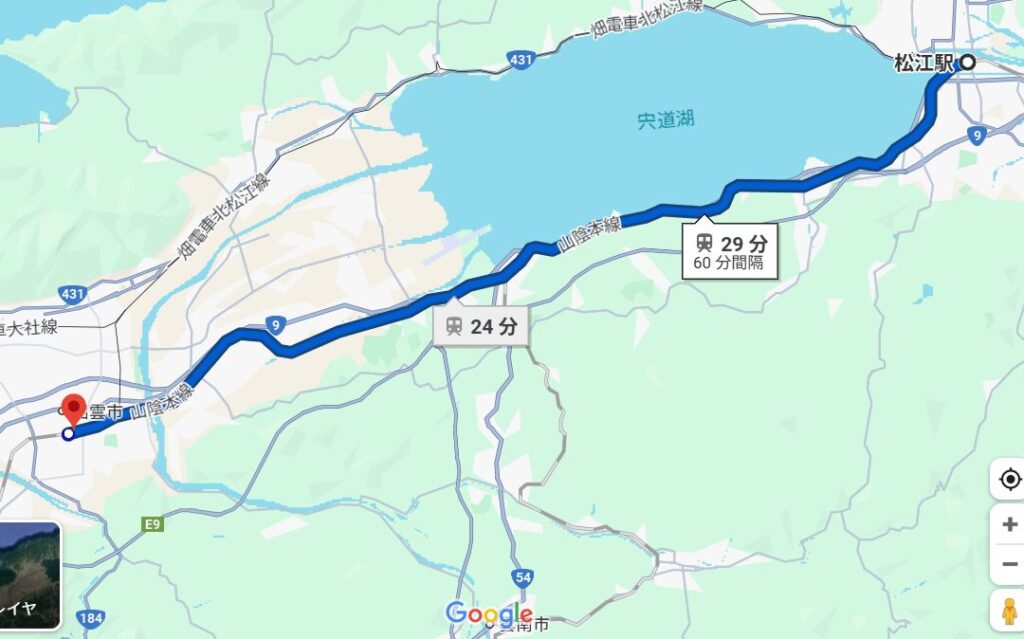Select the 29分 train route label
Screen dimensions: 1024x639
coord(731,252)
